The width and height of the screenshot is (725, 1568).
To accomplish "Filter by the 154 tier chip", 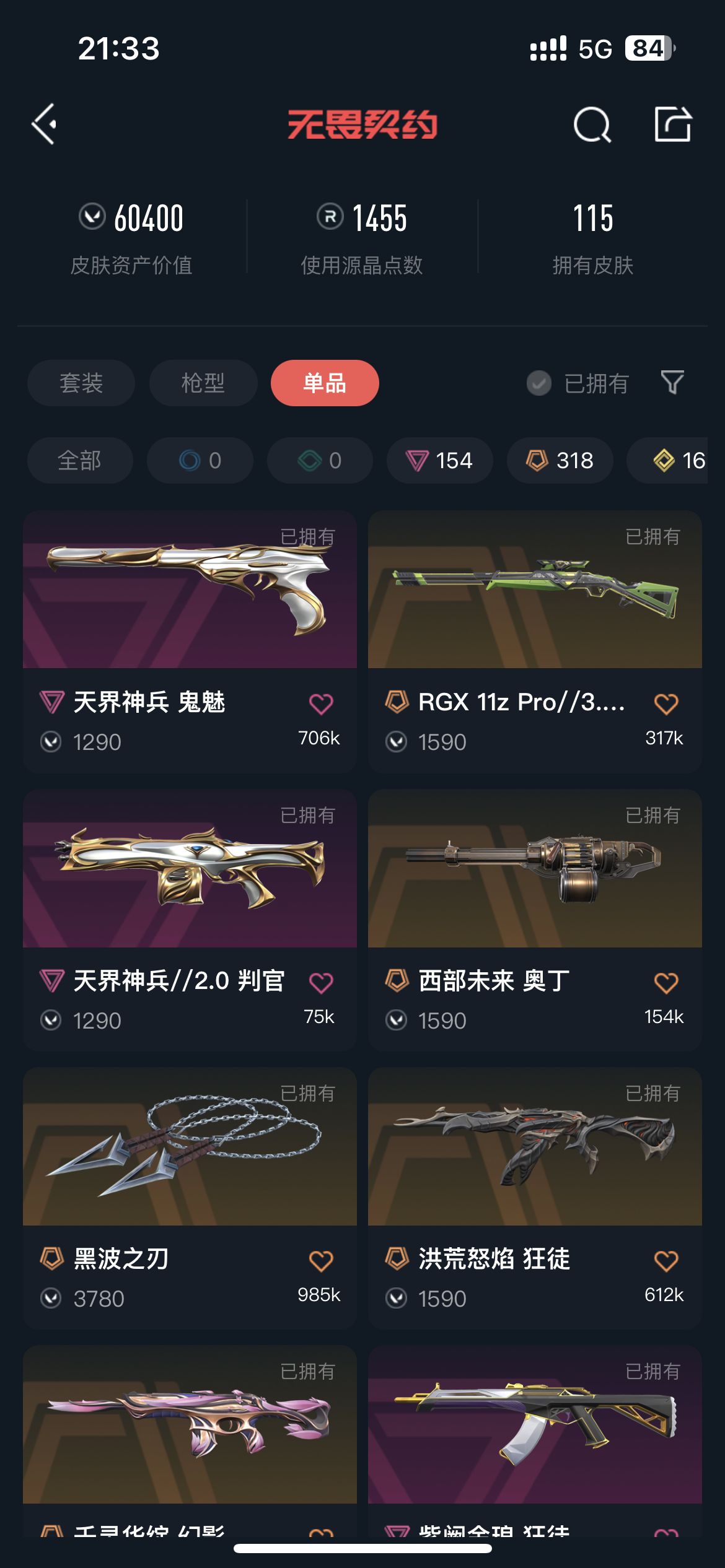I will pos(440,461).
